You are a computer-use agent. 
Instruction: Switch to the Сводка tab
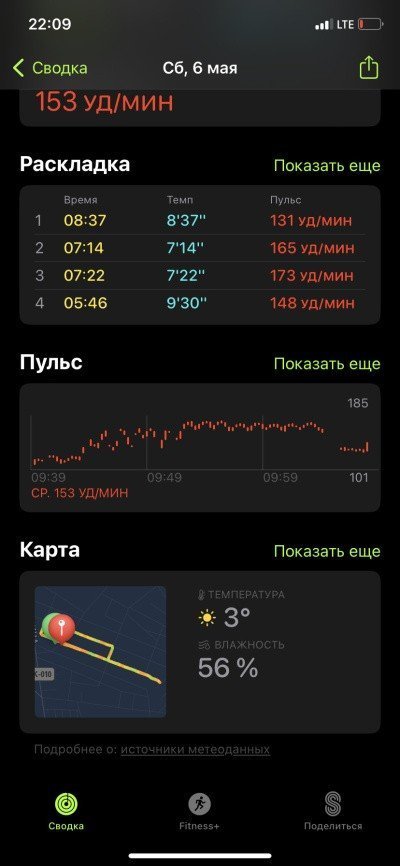[66, 812]
